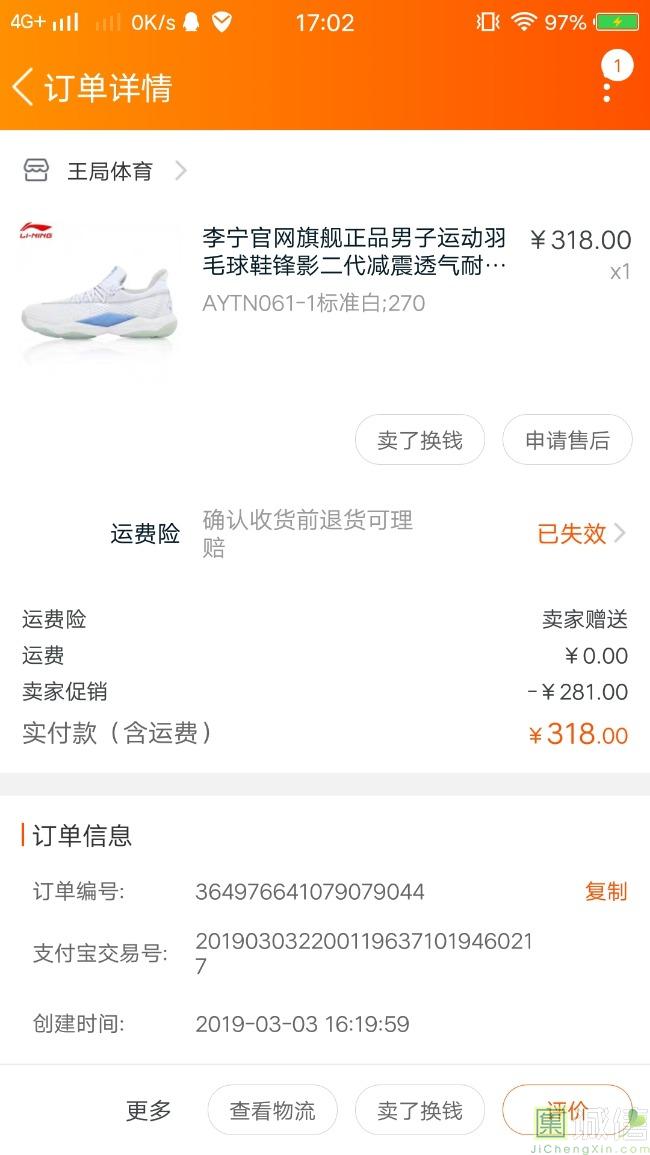Apply for after-sales via 申请售后
The height and width of the screenshot is (1155, 650).
click(567, 440)
